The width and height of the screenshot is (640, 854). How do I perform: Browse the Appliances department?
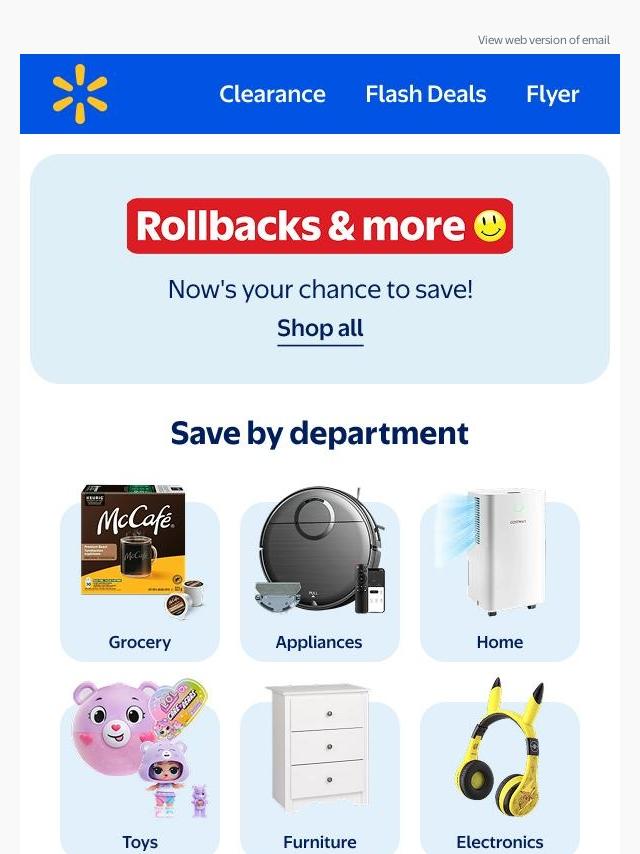click(319, 575)
